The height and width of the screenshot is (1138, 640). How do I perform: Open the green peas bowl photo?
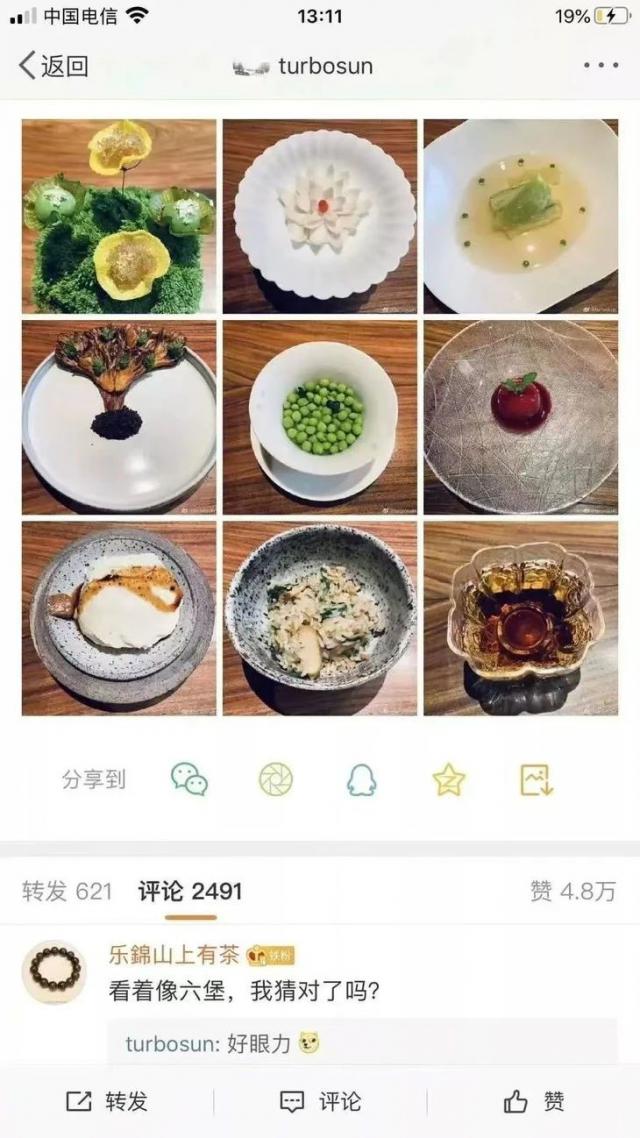pyautogui.click(x=319, y=417)
